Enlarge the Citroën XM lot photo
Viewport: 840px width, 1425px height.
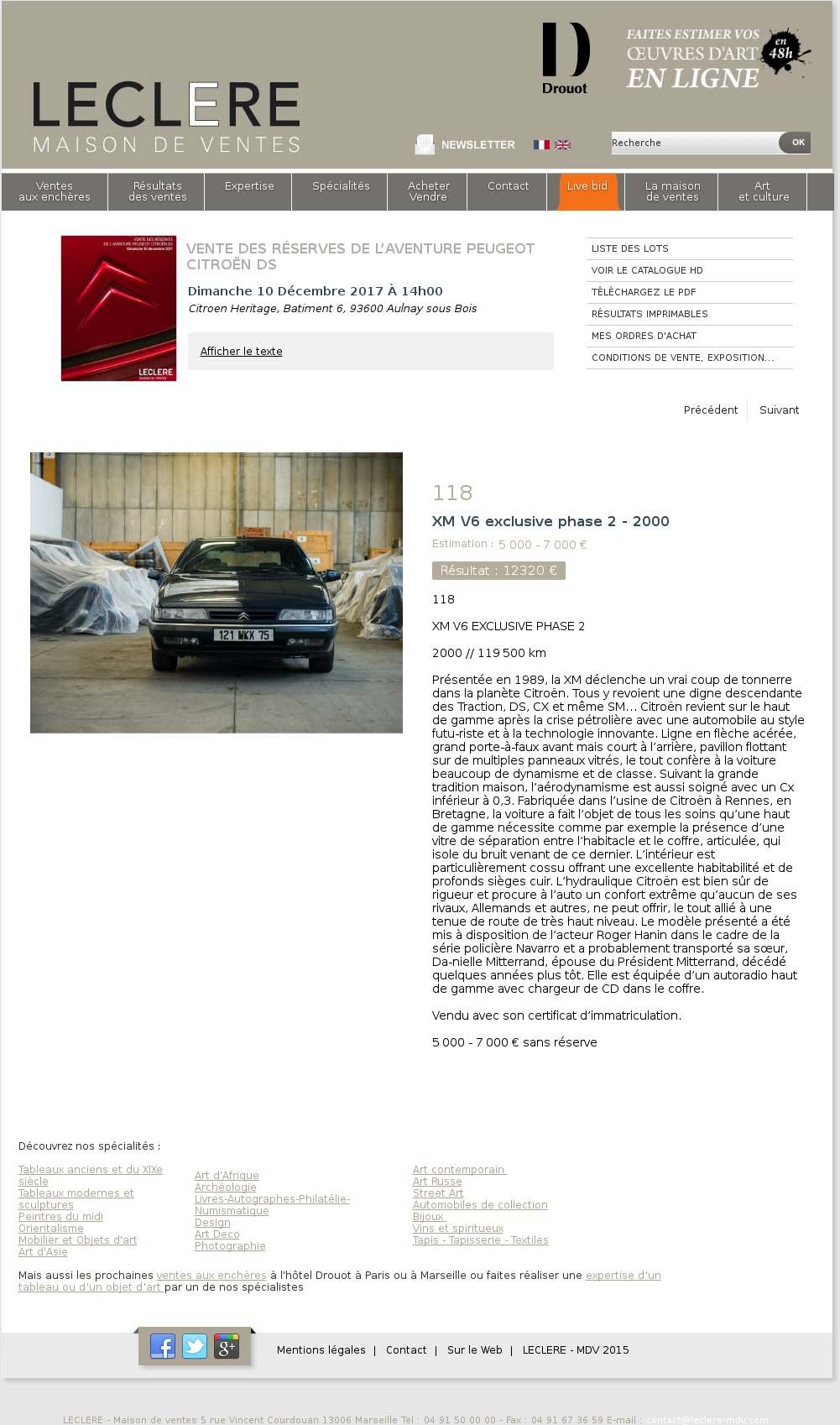tap(217, 592)
